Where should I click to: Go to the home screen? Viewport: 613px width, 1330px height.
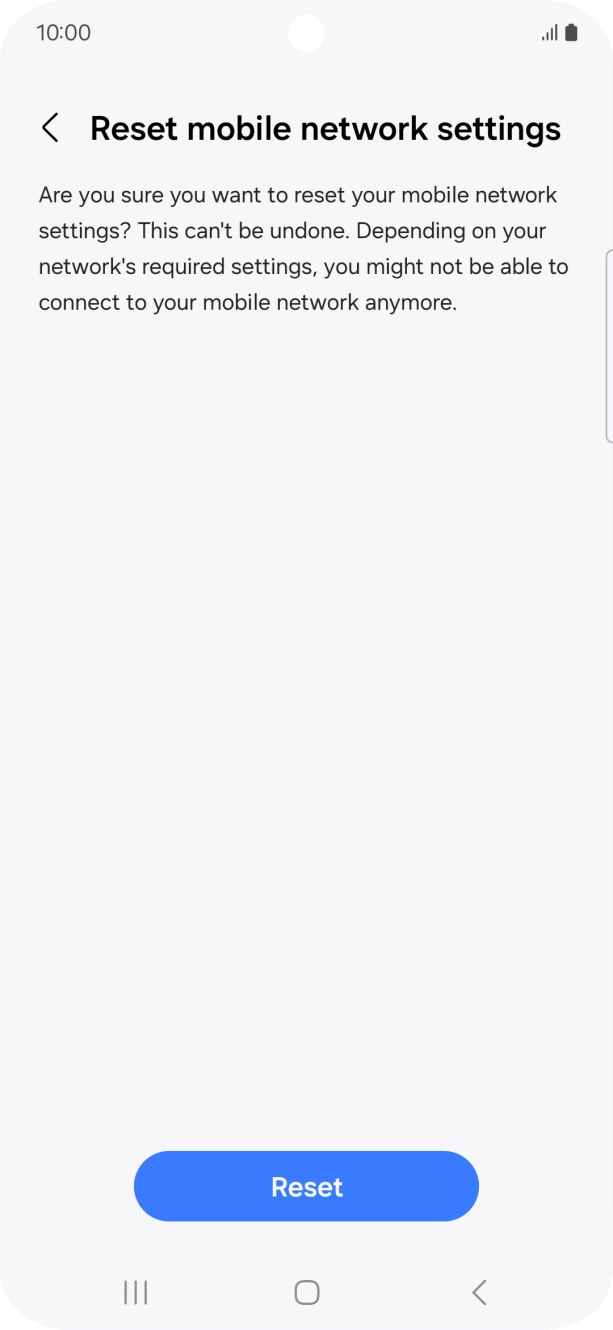coord(306,1292)
